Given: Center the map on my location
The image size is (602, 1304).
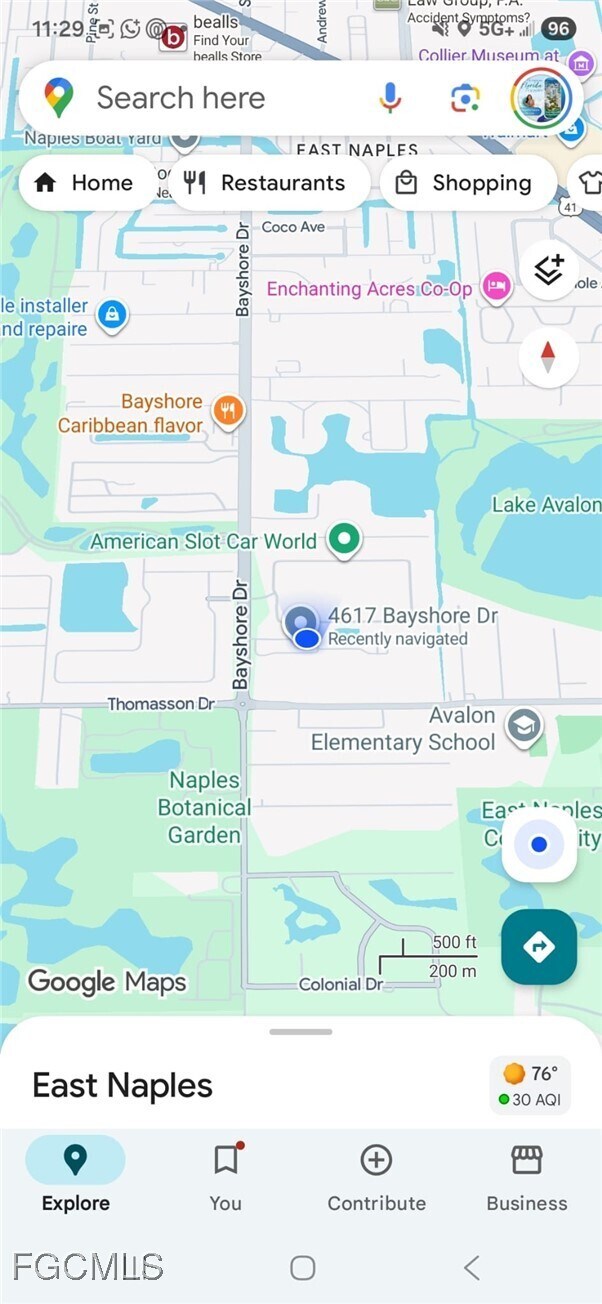Looking at the screenshot, I should point(539,845).
